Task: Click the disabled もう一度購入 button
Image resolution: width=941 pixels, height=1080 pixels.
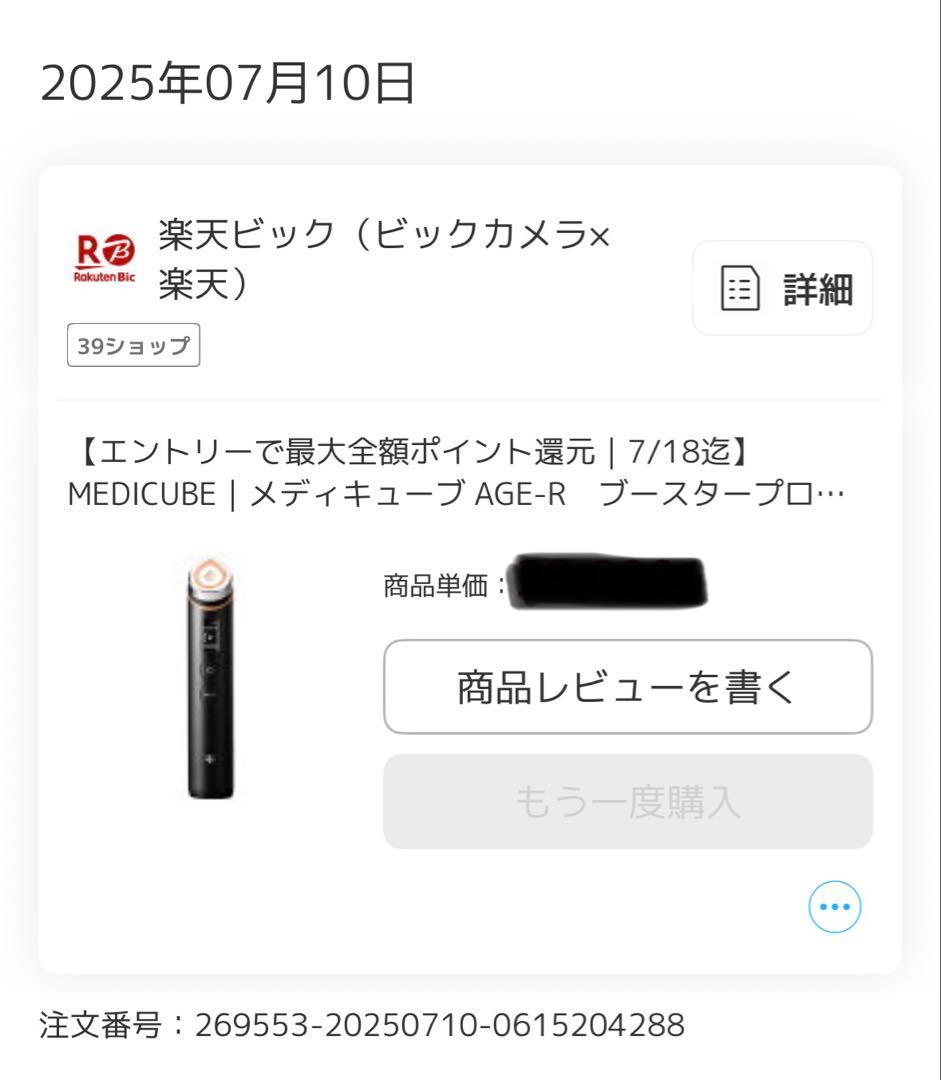Action: [x=628, y=799]
